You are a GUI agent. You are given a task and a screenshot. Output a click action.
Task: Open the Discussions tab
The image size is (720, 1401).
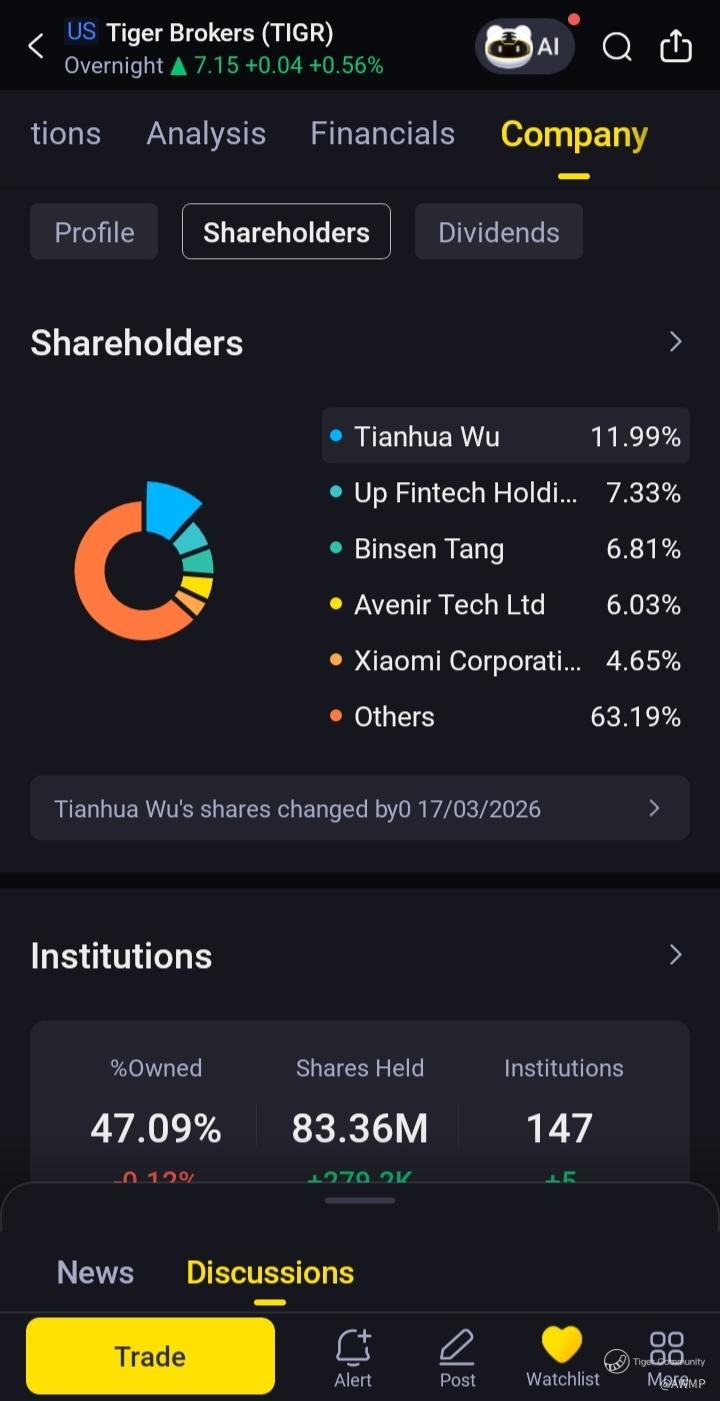click(270, 1272)
